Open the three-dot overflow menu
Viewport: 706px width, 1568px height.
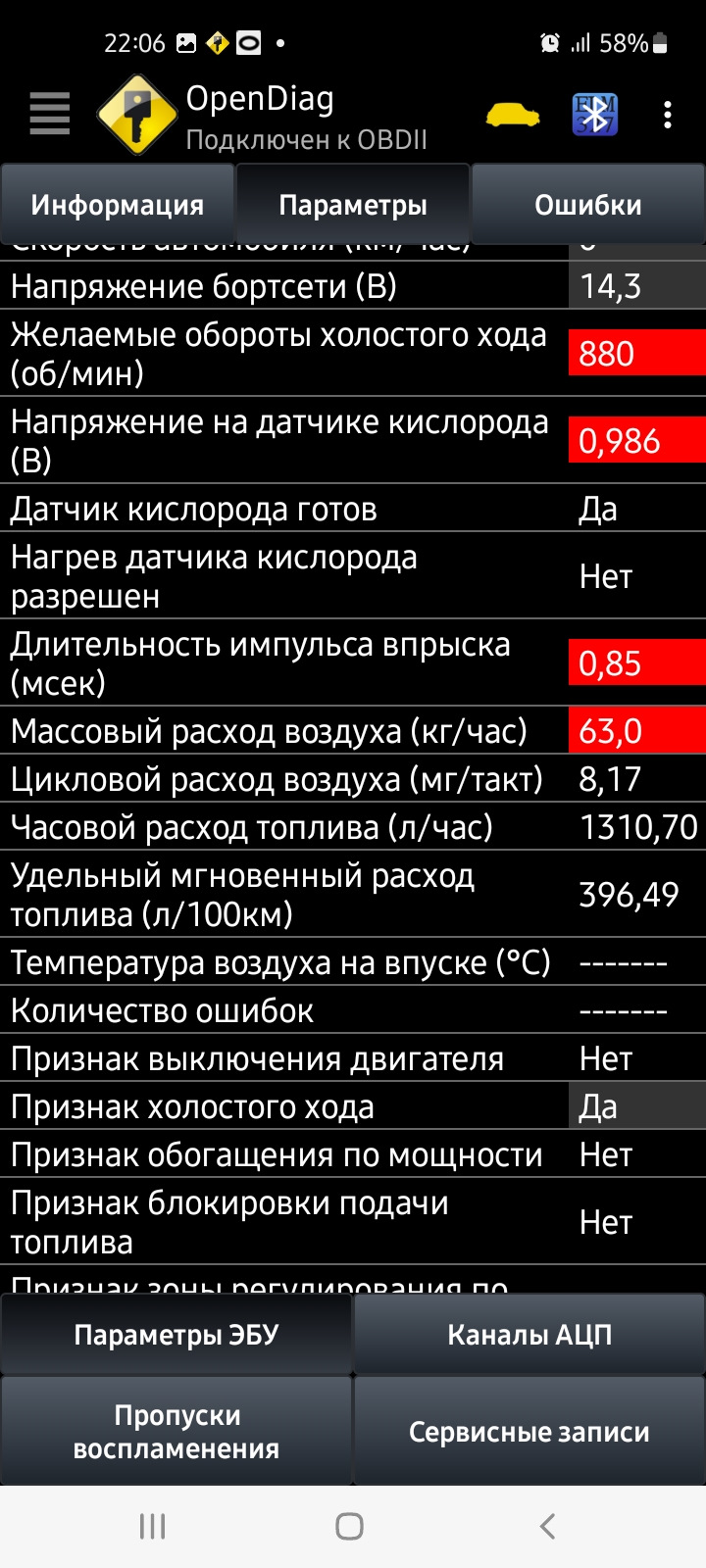click(x=668, y=115)
